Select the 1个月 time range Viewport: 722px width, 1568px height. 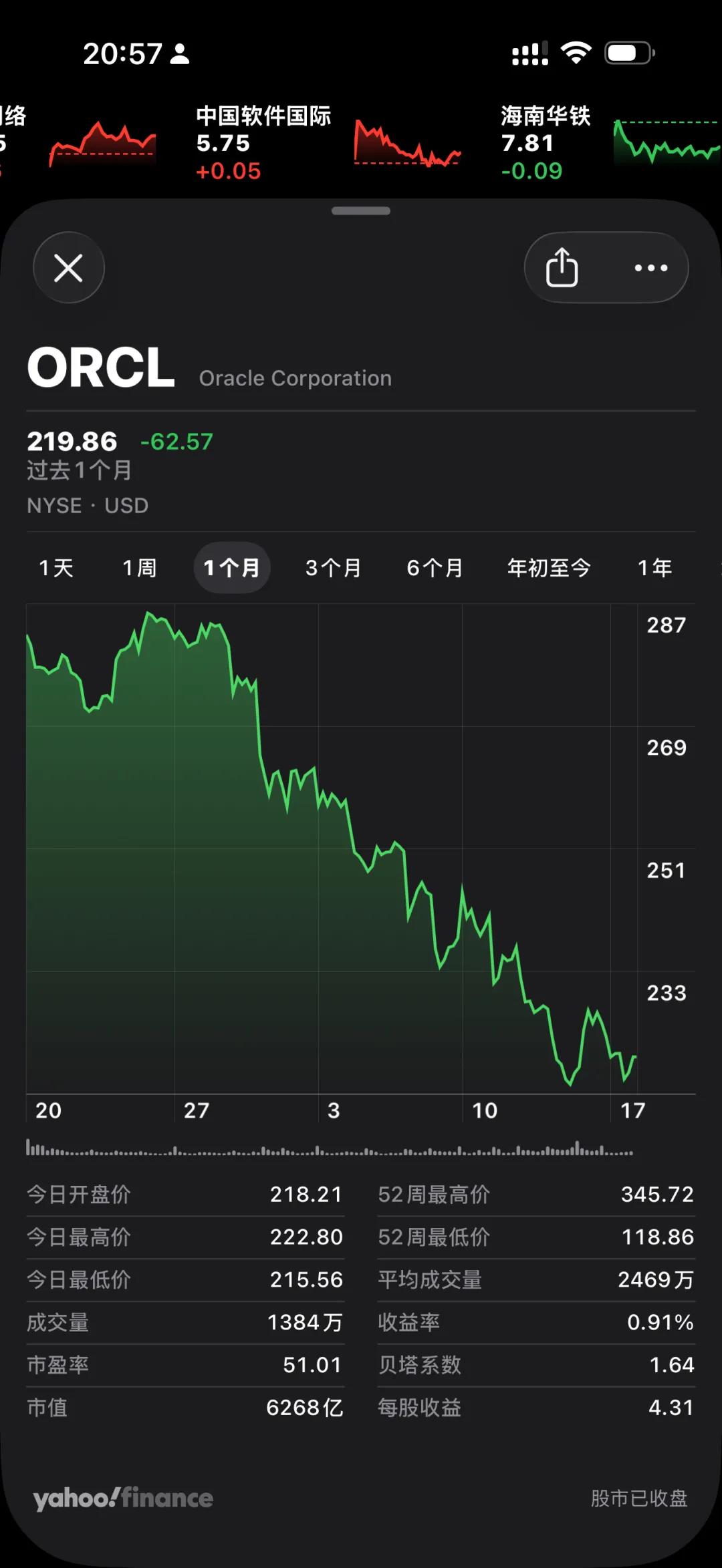tap(231, 568)
